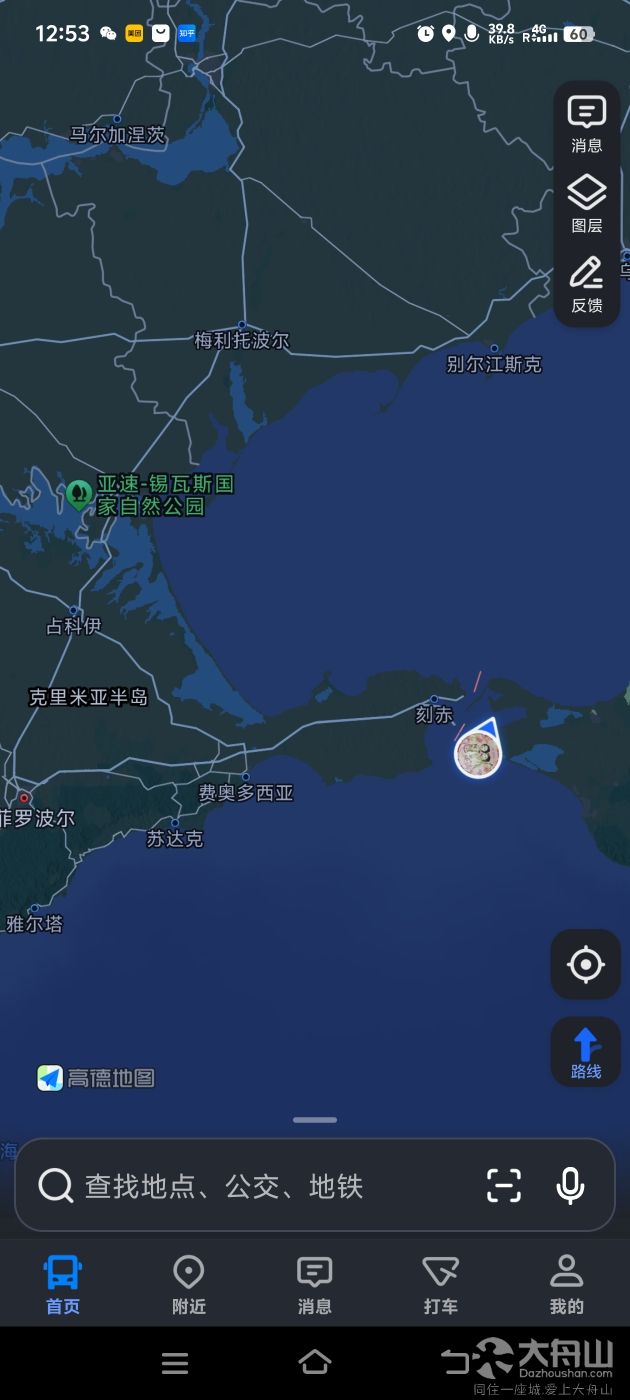Switch to the 打车 ride-hailing tab
The width and height of the screenshot is (630, 1400).
(x=440, y=1284)
